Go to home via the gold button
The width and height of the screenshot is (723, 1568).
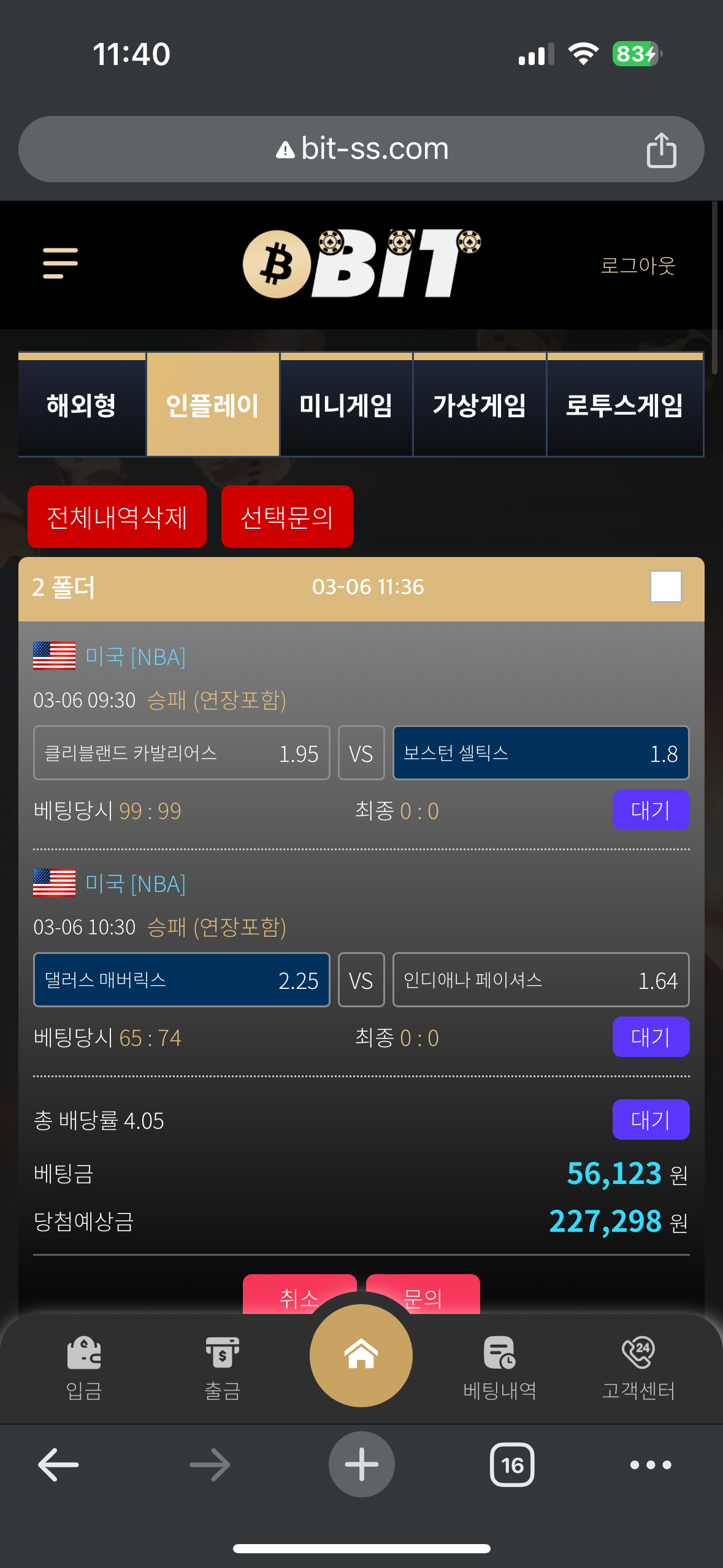pyautogui.click(x=361, y=1355)
